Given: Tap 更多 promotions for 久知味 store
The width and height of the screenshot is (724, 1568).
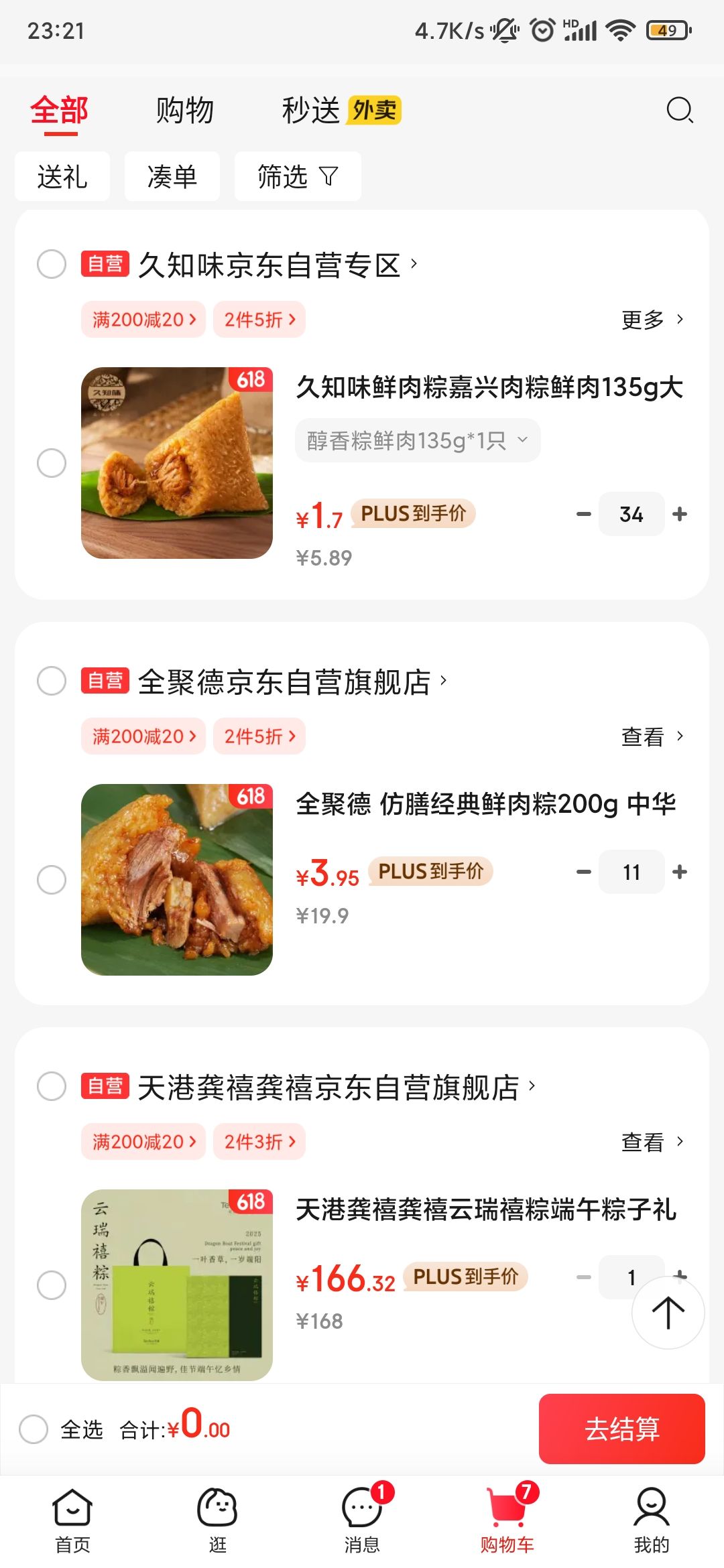Looking at the screenshot, I should [x=652, y=320].
